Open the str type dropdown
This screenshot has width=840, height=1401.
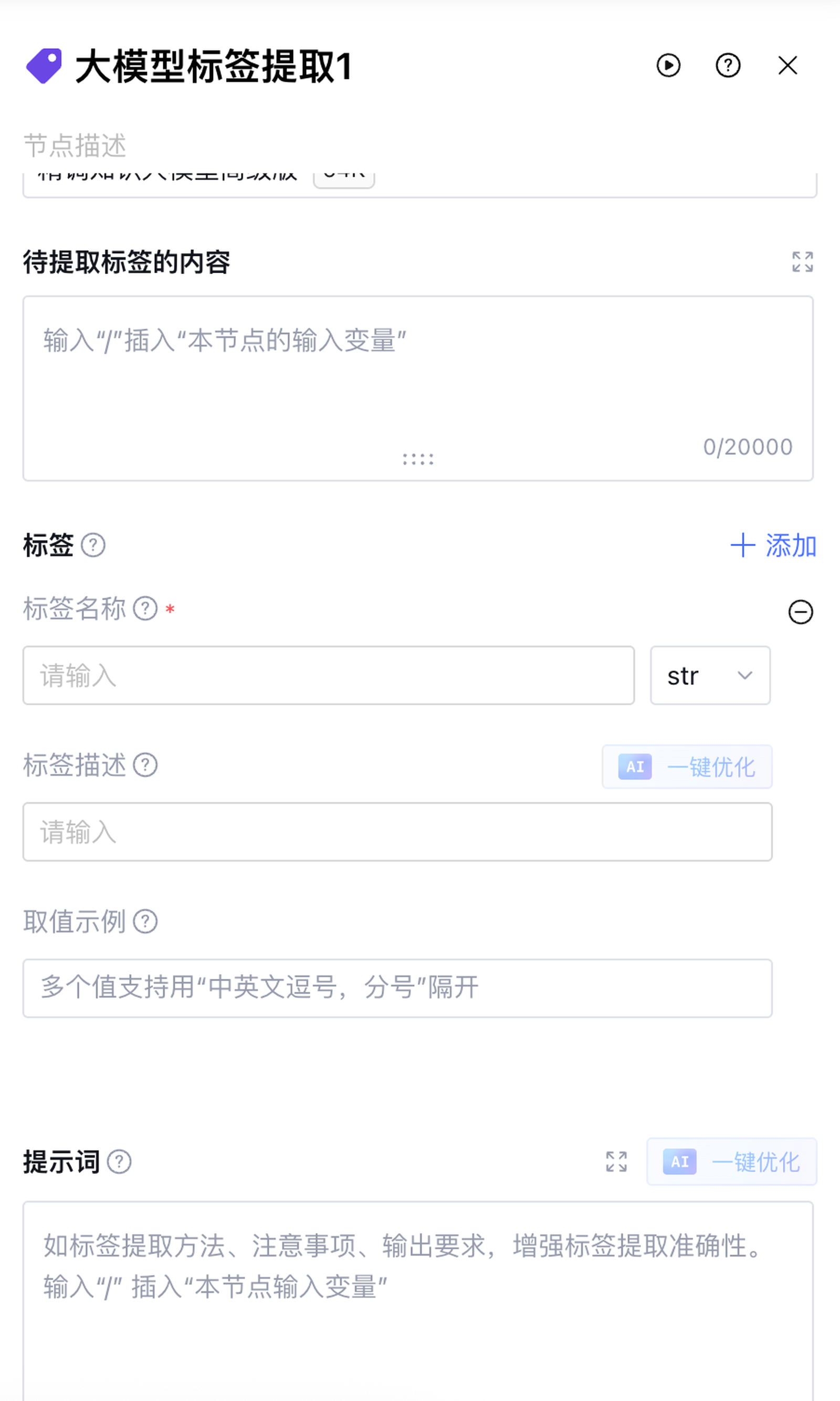[710, 675]
